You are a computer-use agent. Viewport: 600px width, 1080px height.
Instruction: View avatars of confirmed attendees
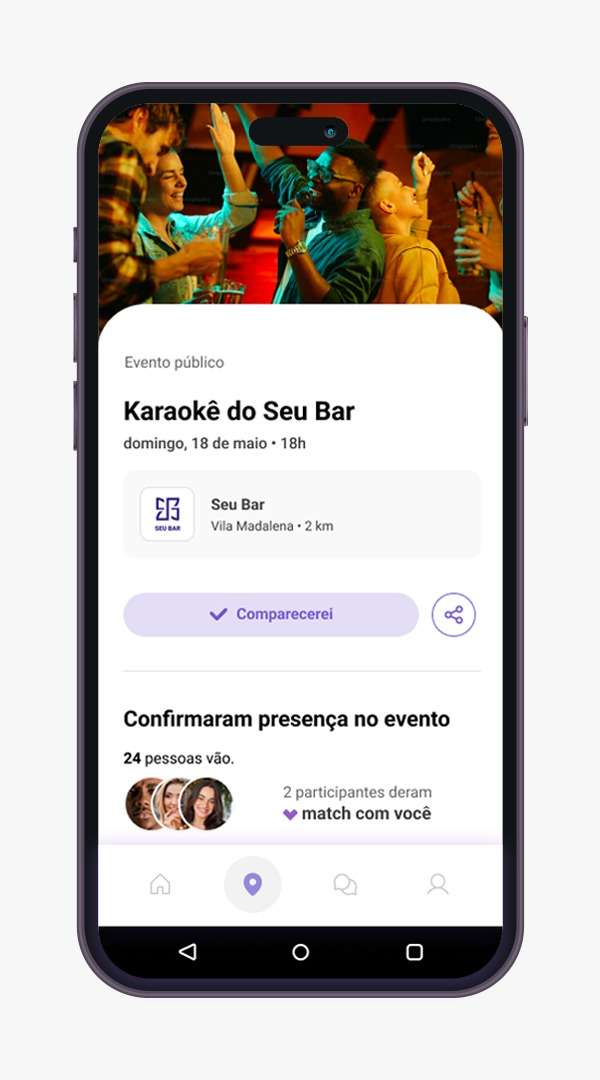179,803
